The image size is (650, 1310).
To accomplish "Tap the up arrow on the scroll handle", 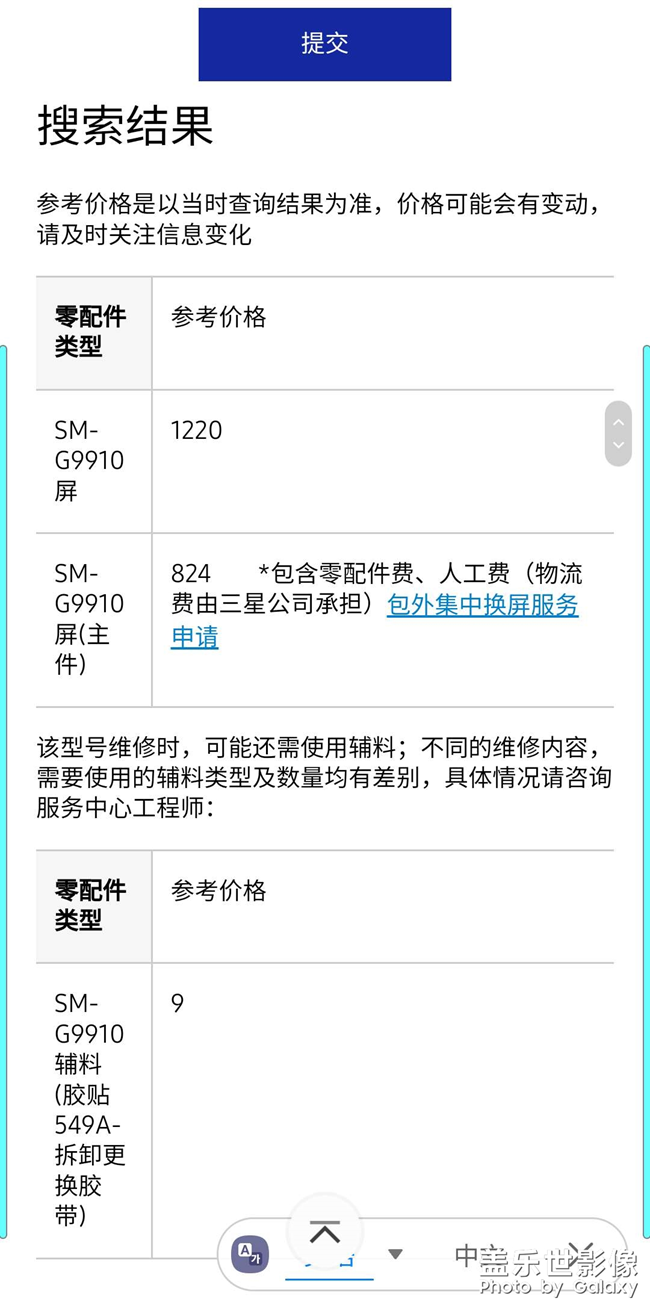I will (618, 422).
